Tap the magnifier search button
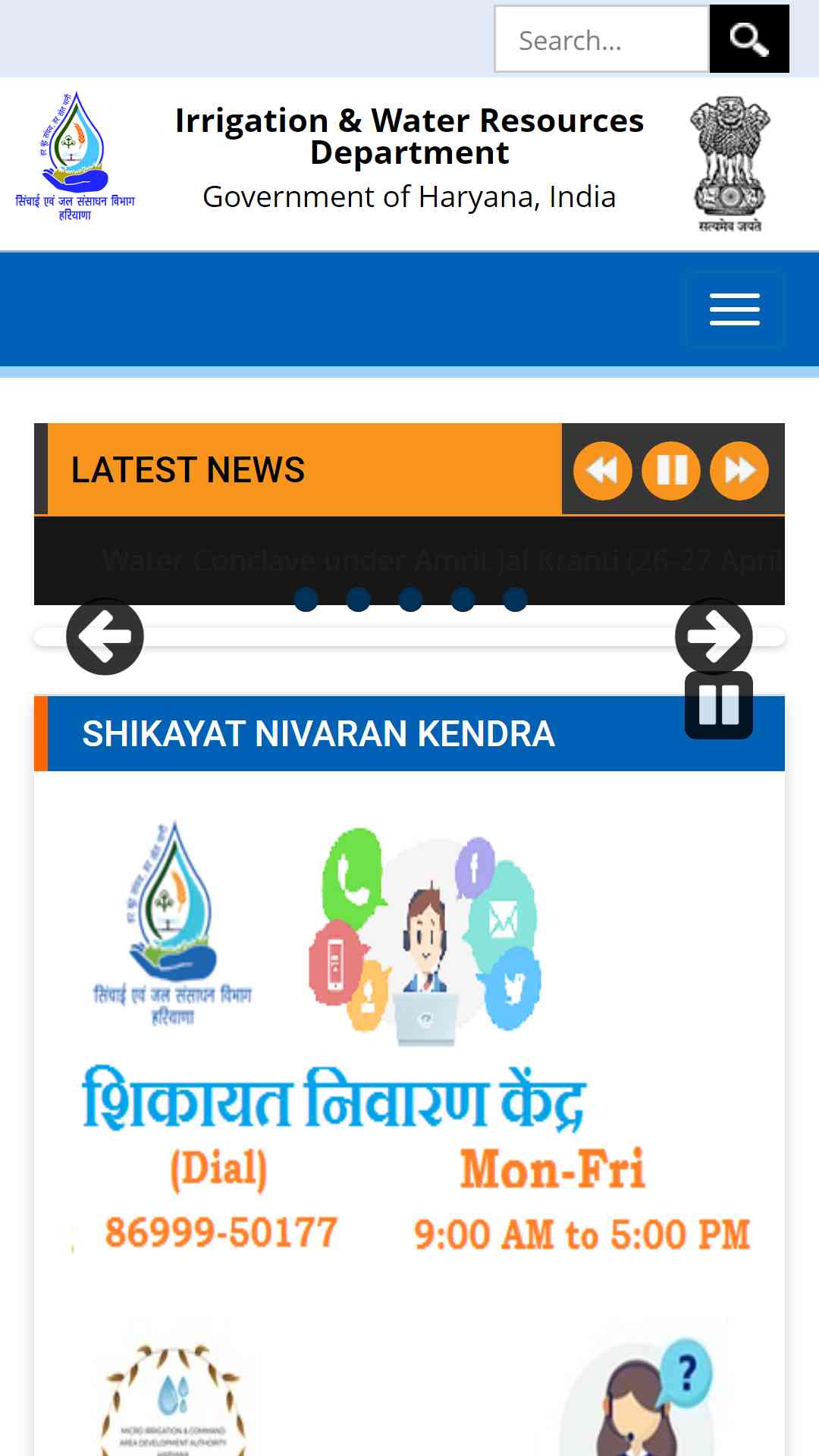This screenshot has height=1456, width=819. 749,39
